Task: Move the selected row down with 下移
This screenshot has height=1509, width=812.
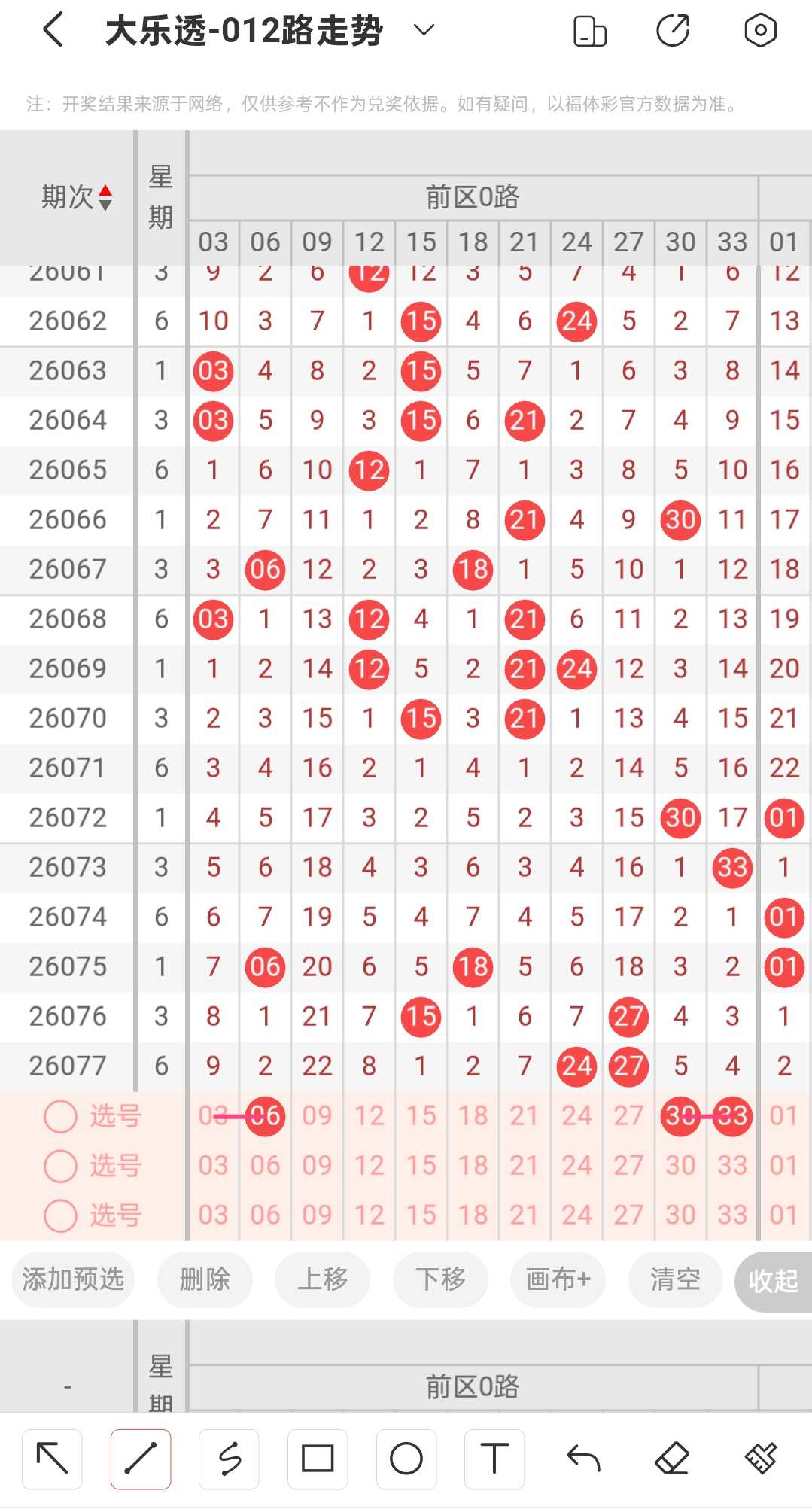Action: pyautogui.click(x=441, y=1279)
